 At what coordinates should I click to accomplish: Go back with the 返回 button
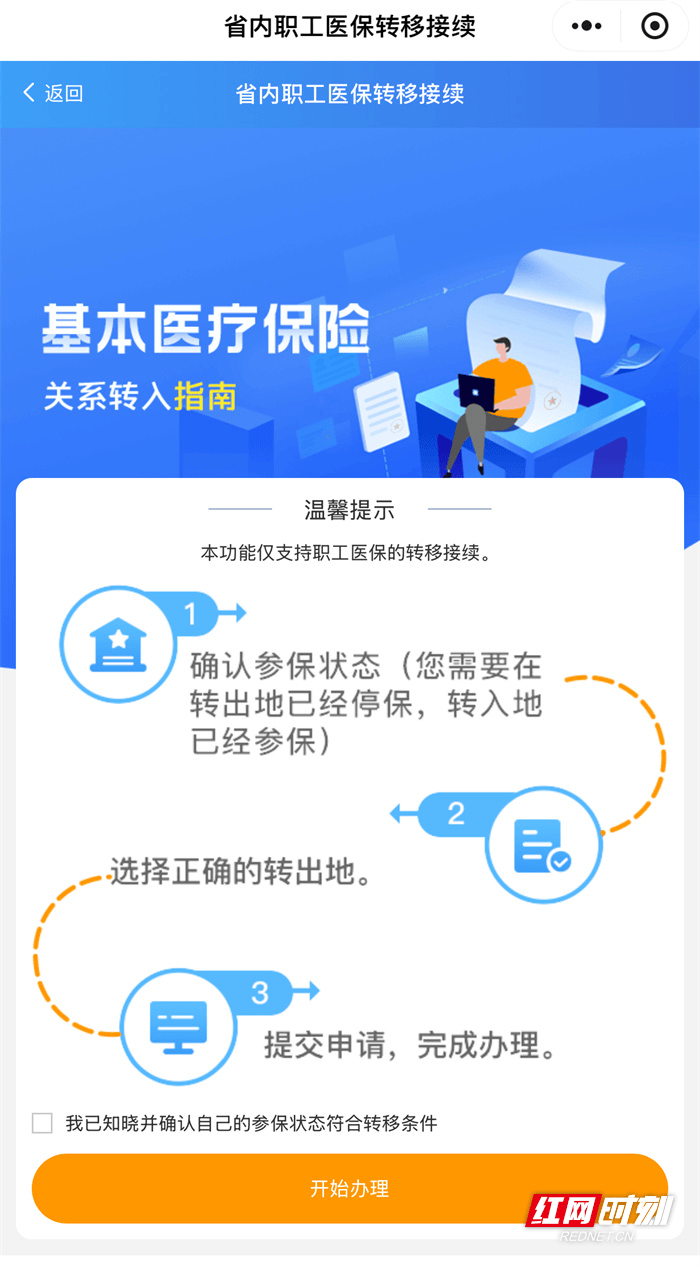click(x=53, y=94)
